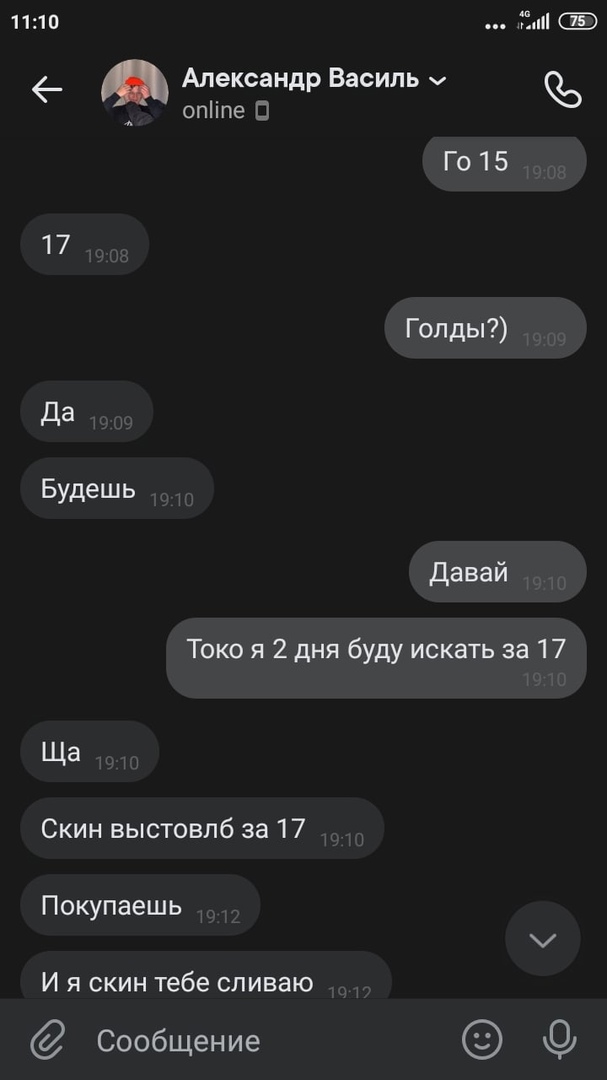Open the emoji picker
The width and height of the screenshot is (607, 1080).
482,1040
